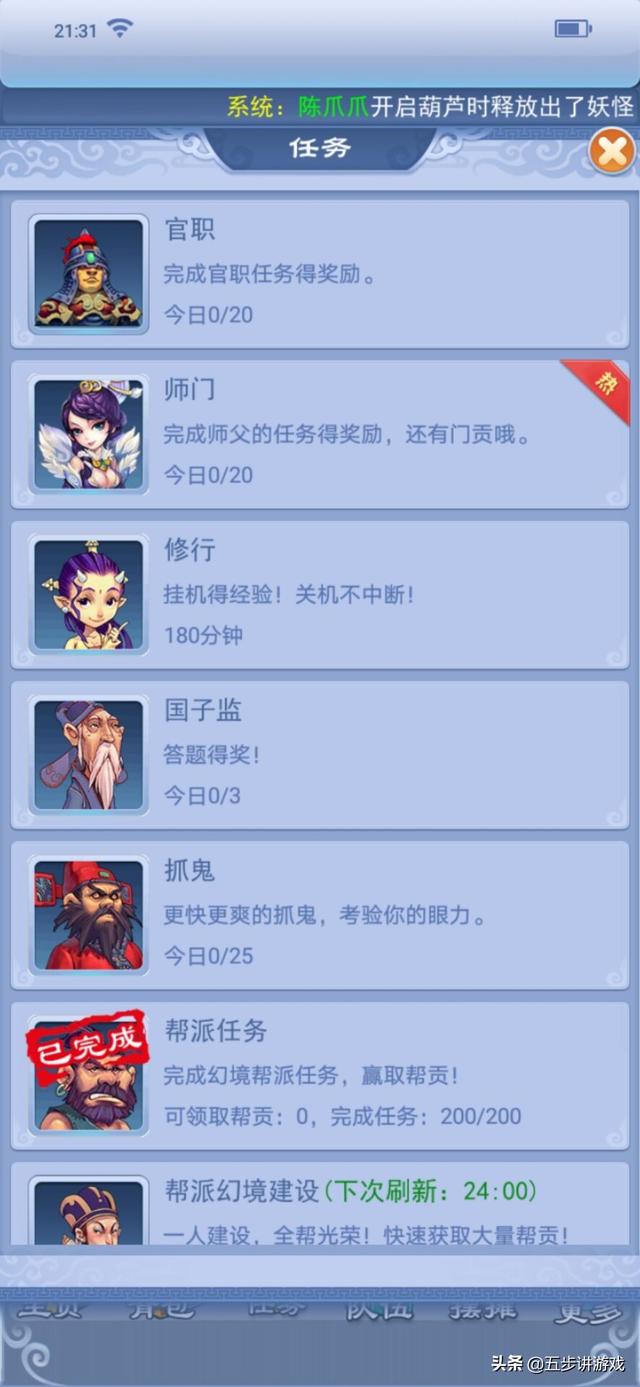The width and height of the screenshot is (640, 1387).
Task: Close the 任务 panel
Action: [611, 153]
